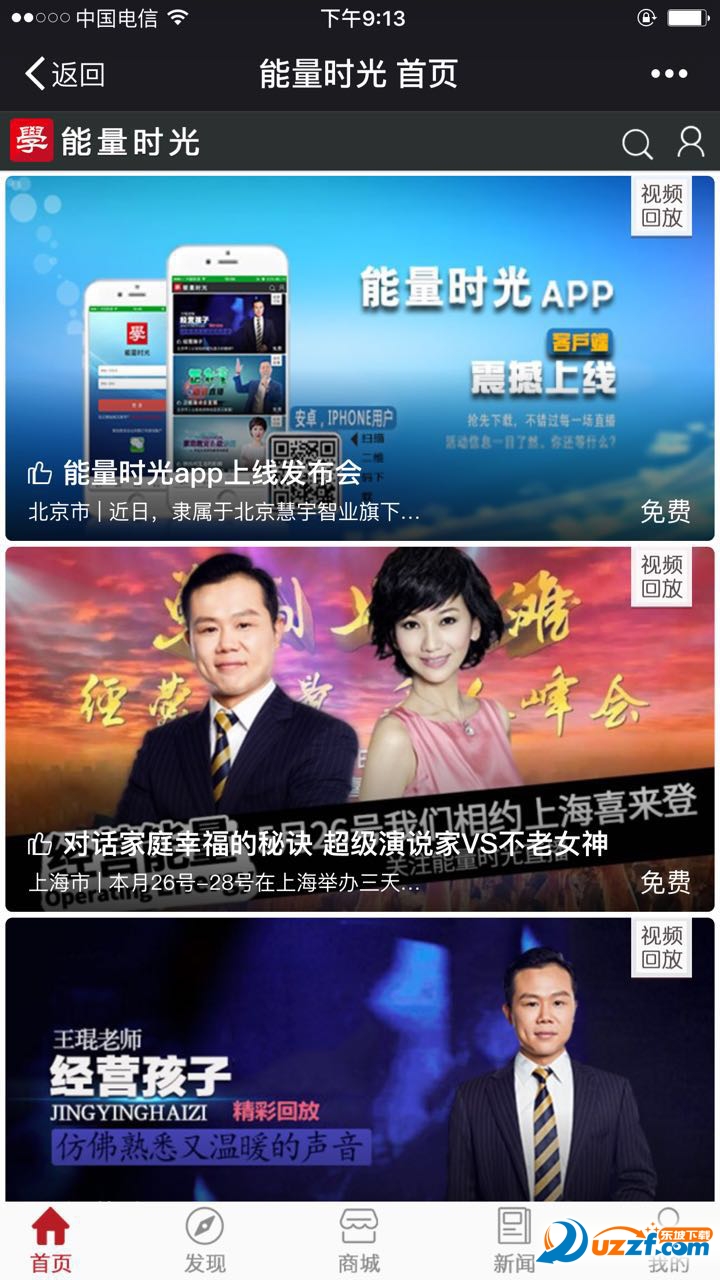The height and width of the screenshot is (1280, 720).
Task: Open the user profile icon top right
Action: click(x=690, y=143)
